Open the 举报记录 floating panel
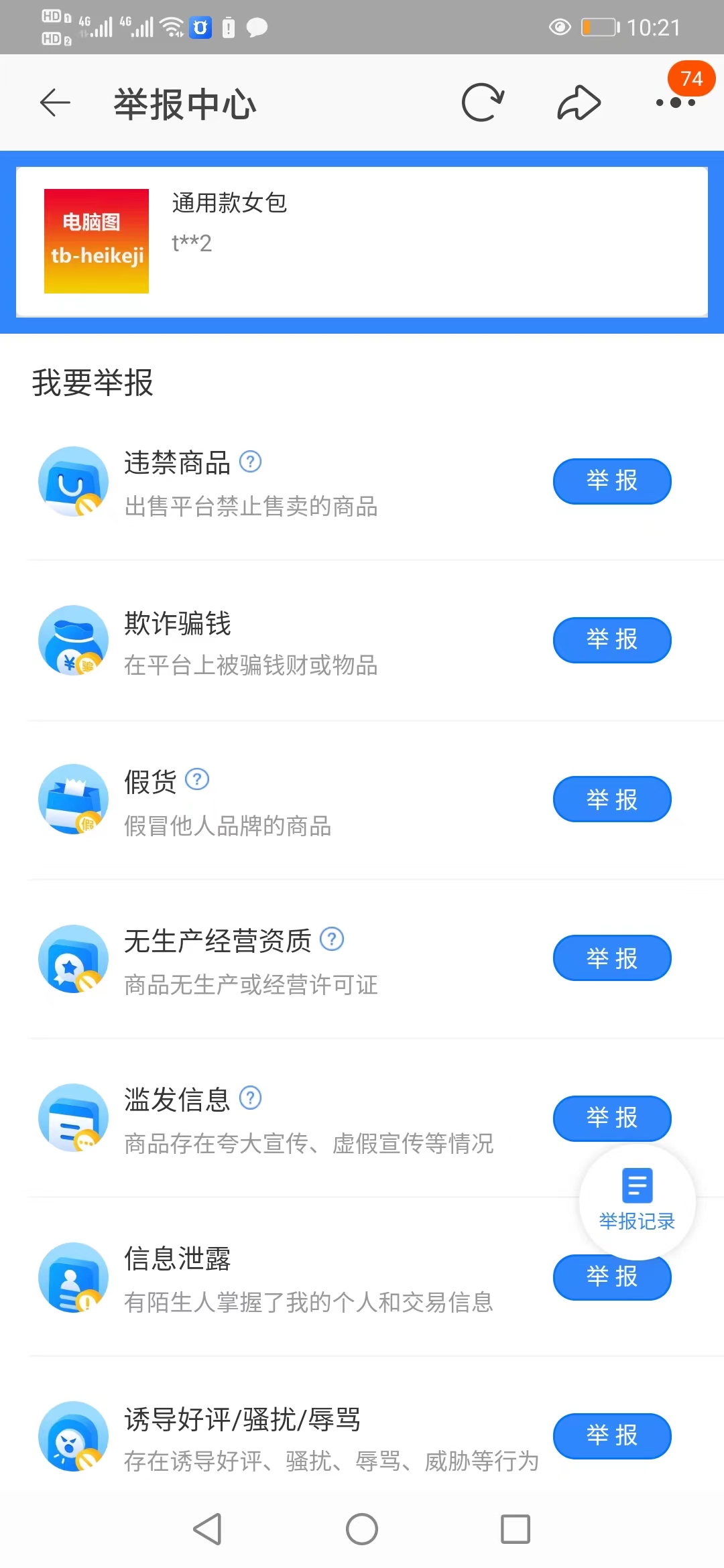724x1568 pixels. pos(636,1199)
